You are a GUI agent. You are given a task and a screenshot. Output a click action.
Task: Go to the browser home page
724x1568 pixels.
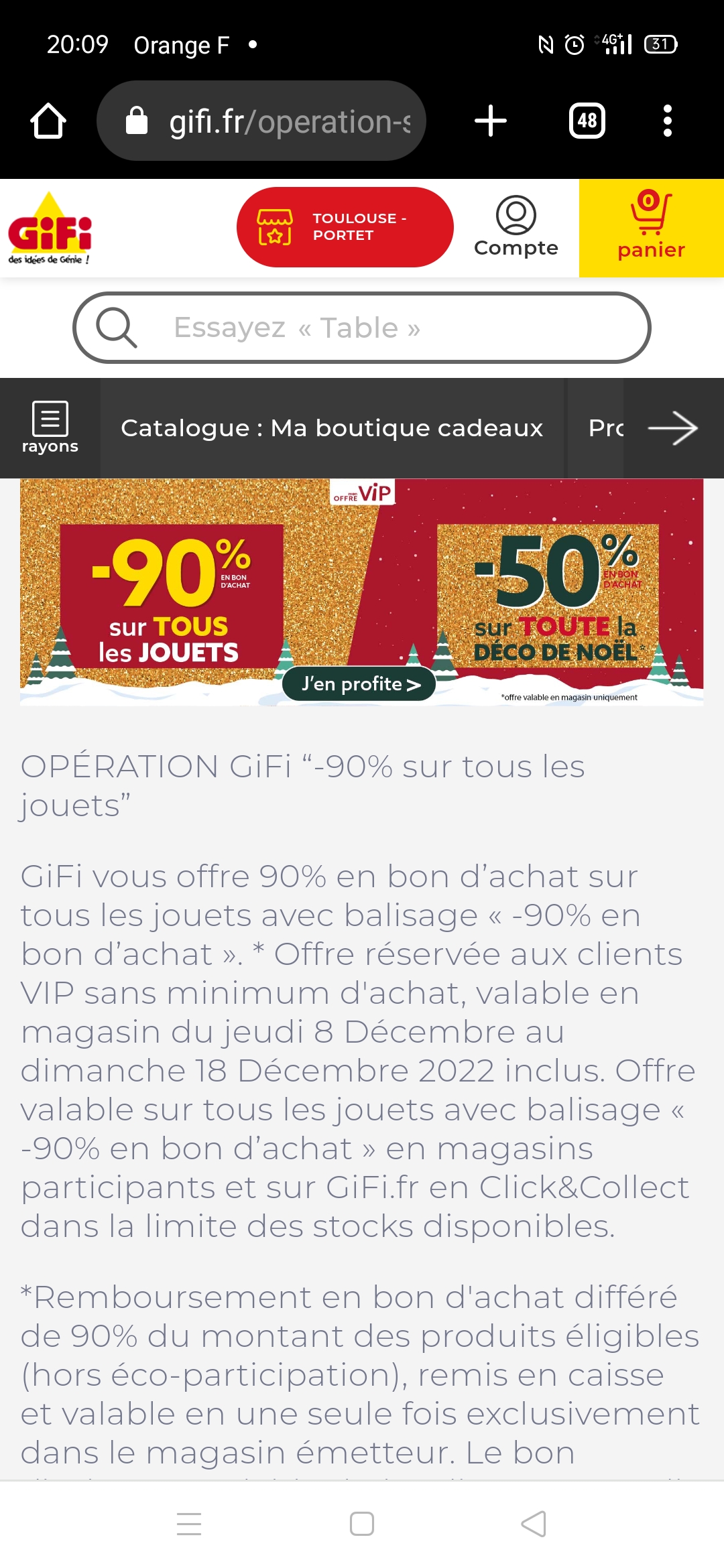click(48, 121)
